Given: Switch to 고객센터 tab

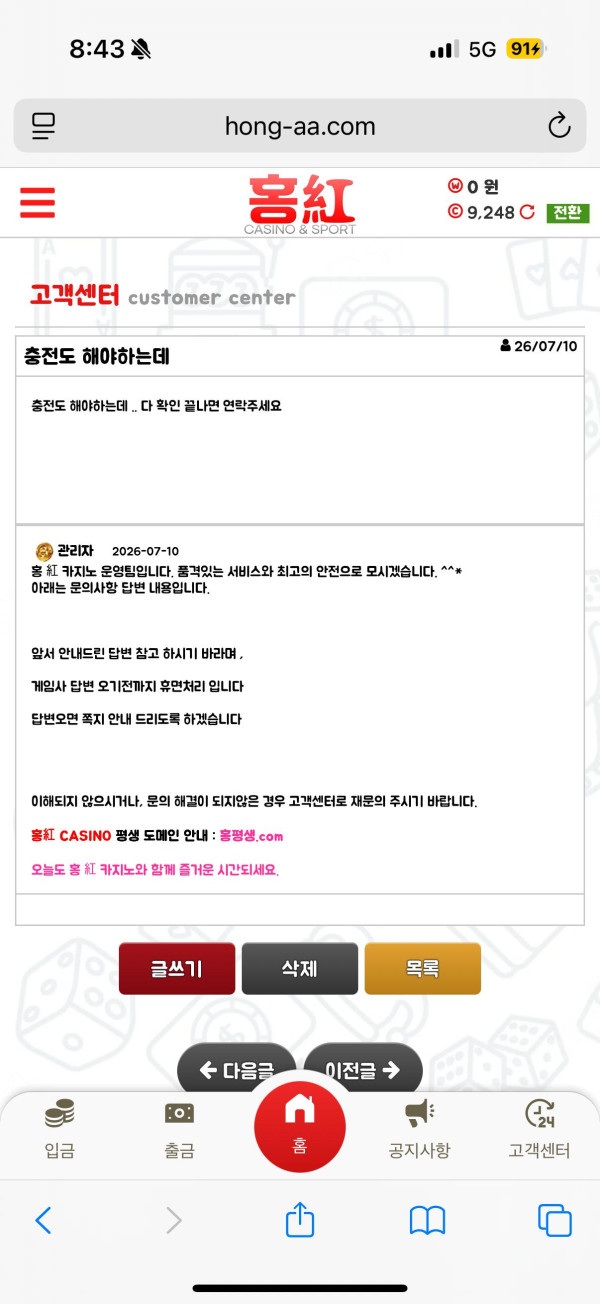Looking at the screenshot, I should click(x=540, y=1129).
